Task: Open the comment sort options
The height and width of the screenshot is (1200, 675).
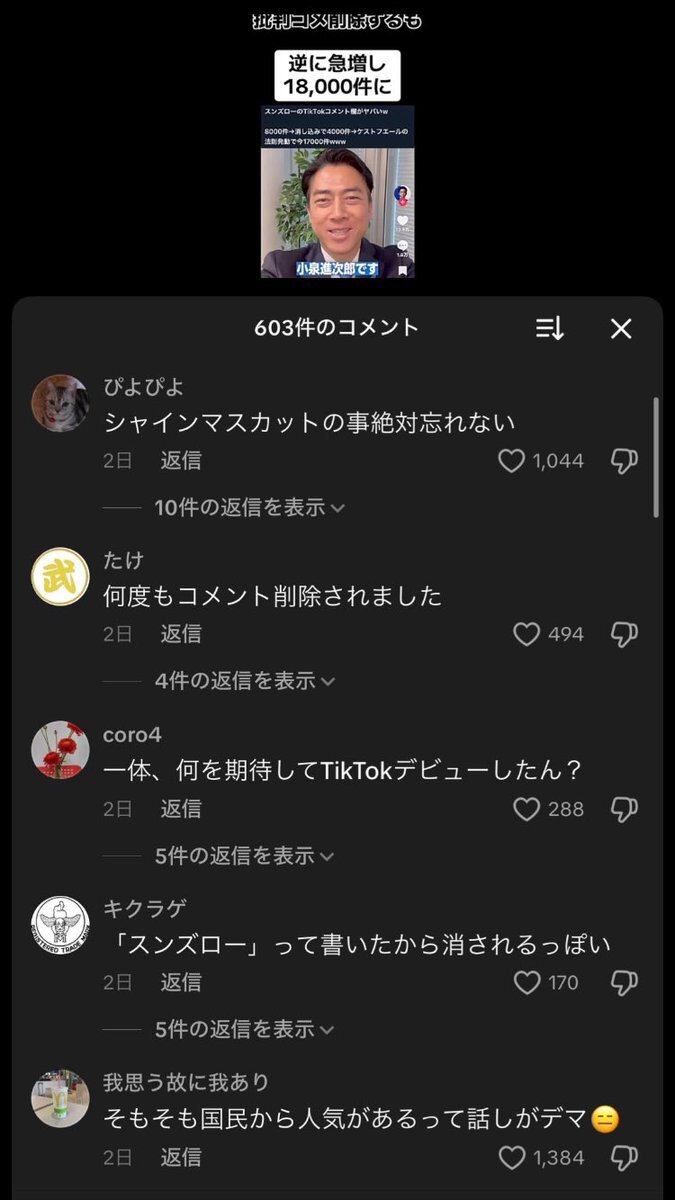Action: (x=550, y=329)
